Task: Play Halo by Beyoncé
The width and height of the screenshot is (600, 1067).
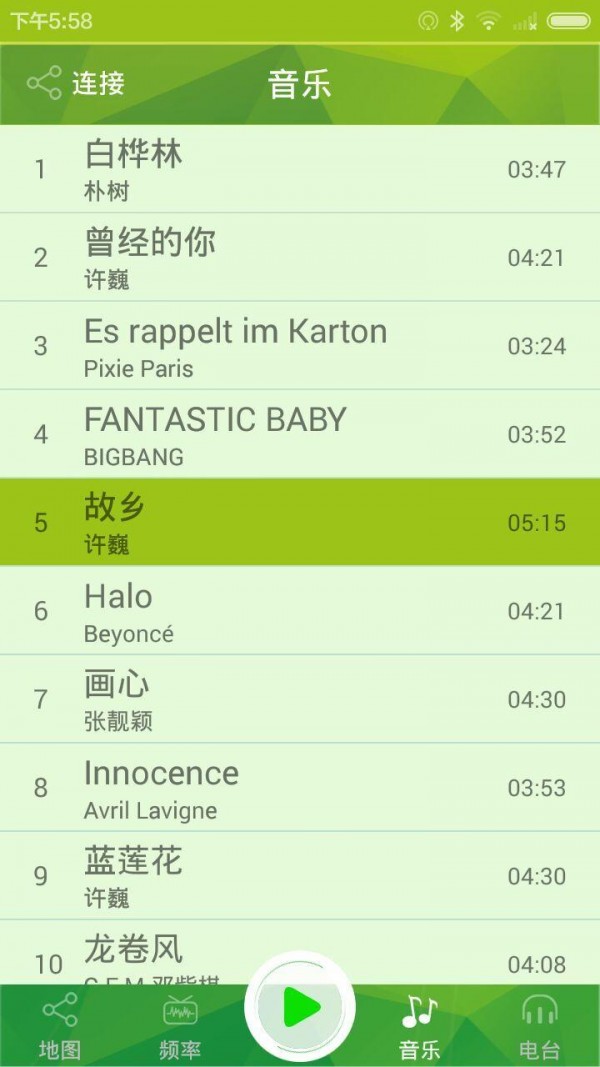Action: tap(300, 610)
